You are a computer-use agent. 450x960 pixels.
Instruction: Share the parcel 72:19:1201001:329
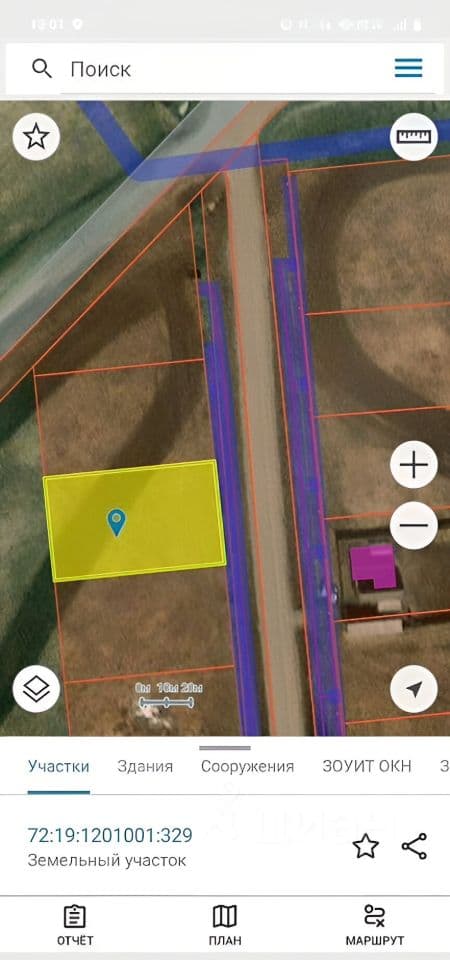click(x=414, y=846)
